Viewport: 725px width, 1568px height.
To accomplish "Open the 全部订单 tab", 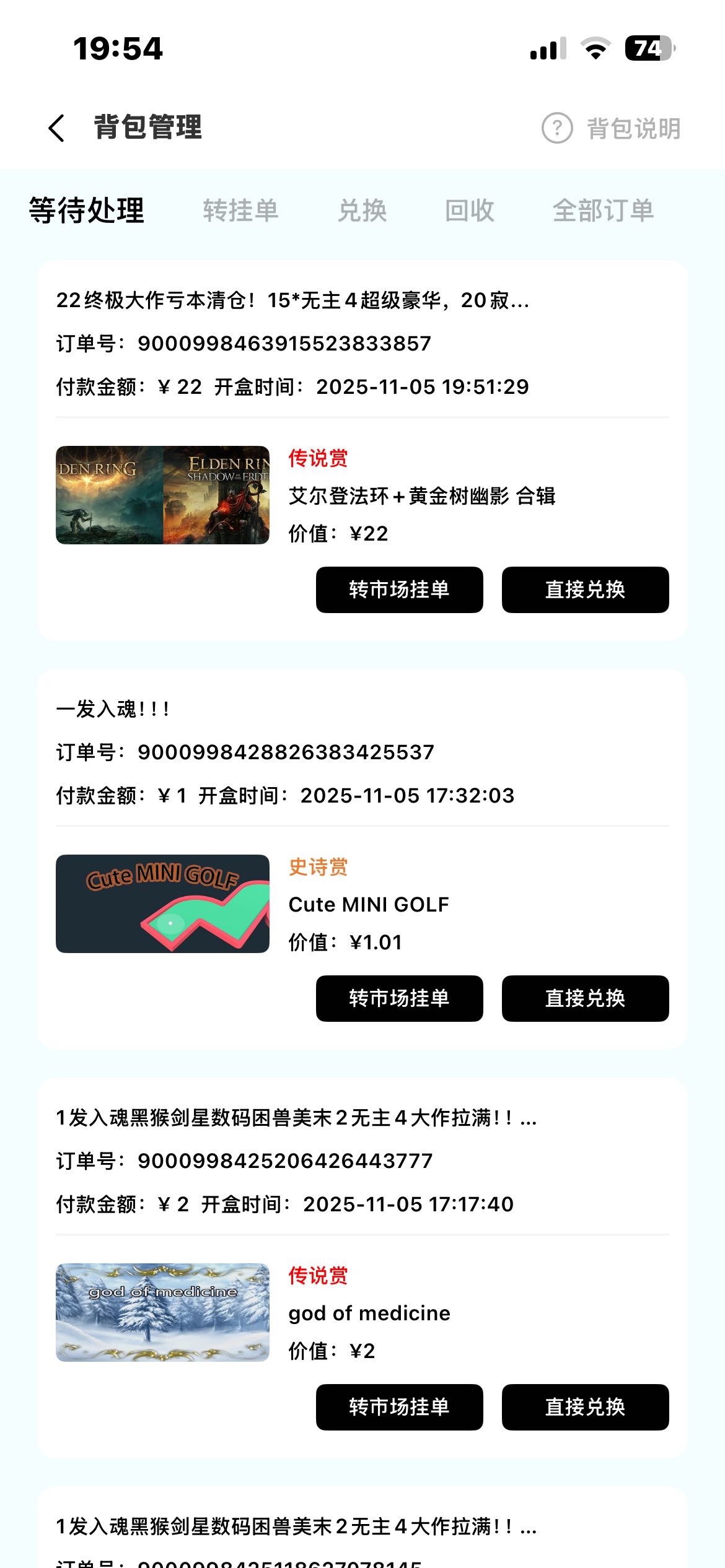I will pyautogui.click(x=603, y=211).
